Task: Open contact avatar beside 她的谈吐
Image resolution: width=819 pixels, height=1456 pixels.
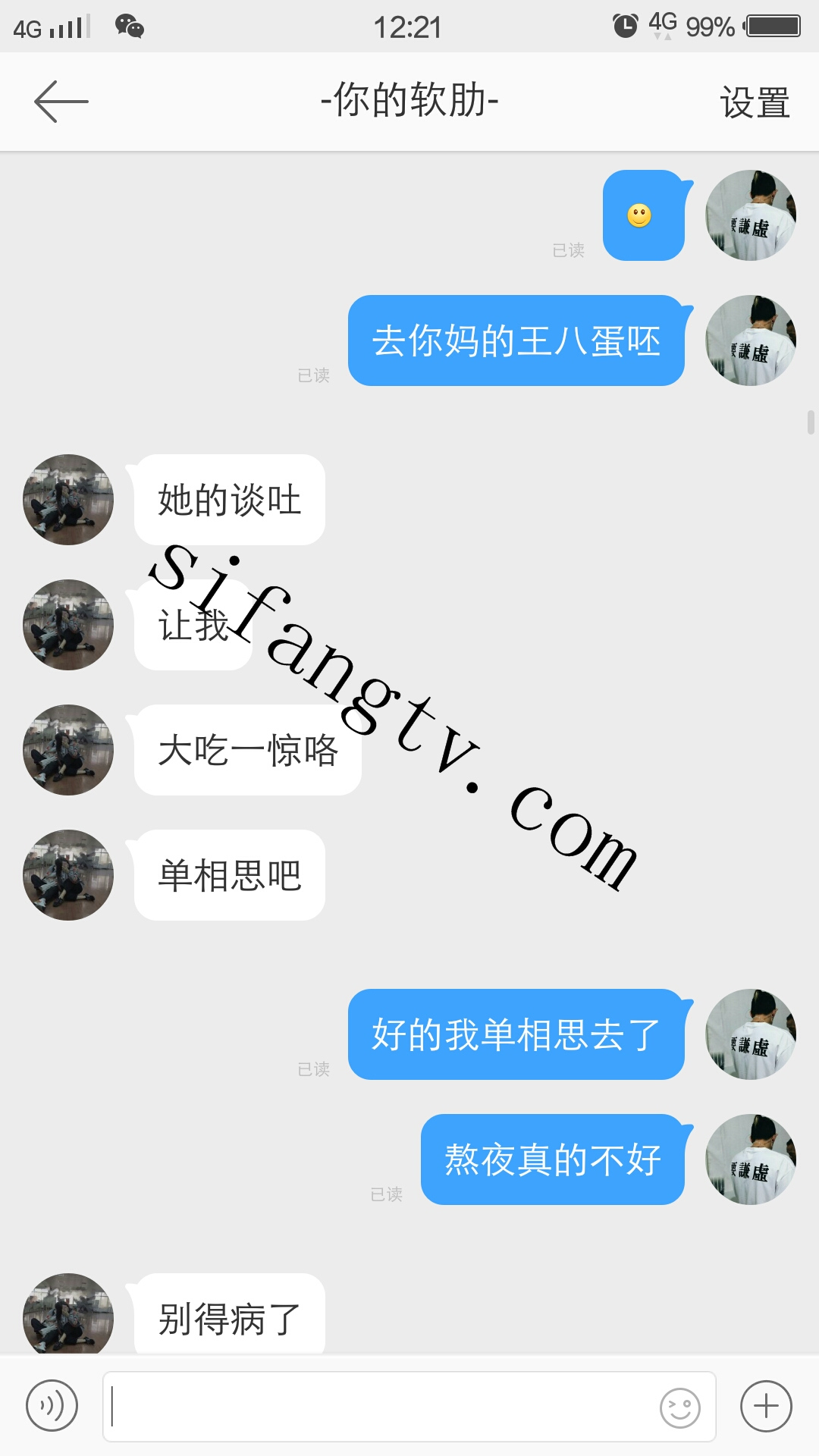Action: [x=68, y=500]
